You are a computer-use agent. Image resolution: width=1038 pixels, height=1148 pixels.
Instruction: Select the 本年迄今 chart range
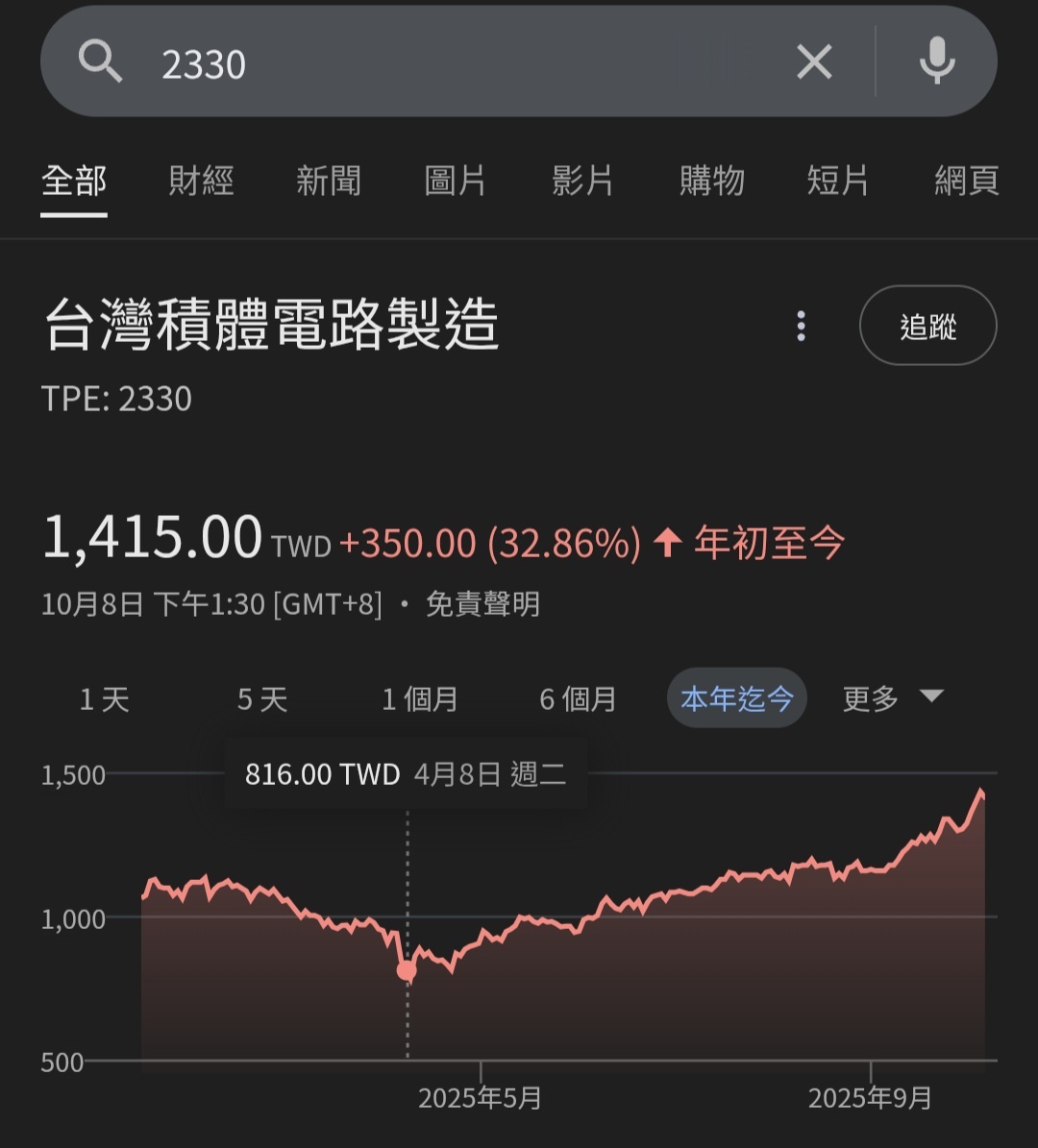click(737, 698)
